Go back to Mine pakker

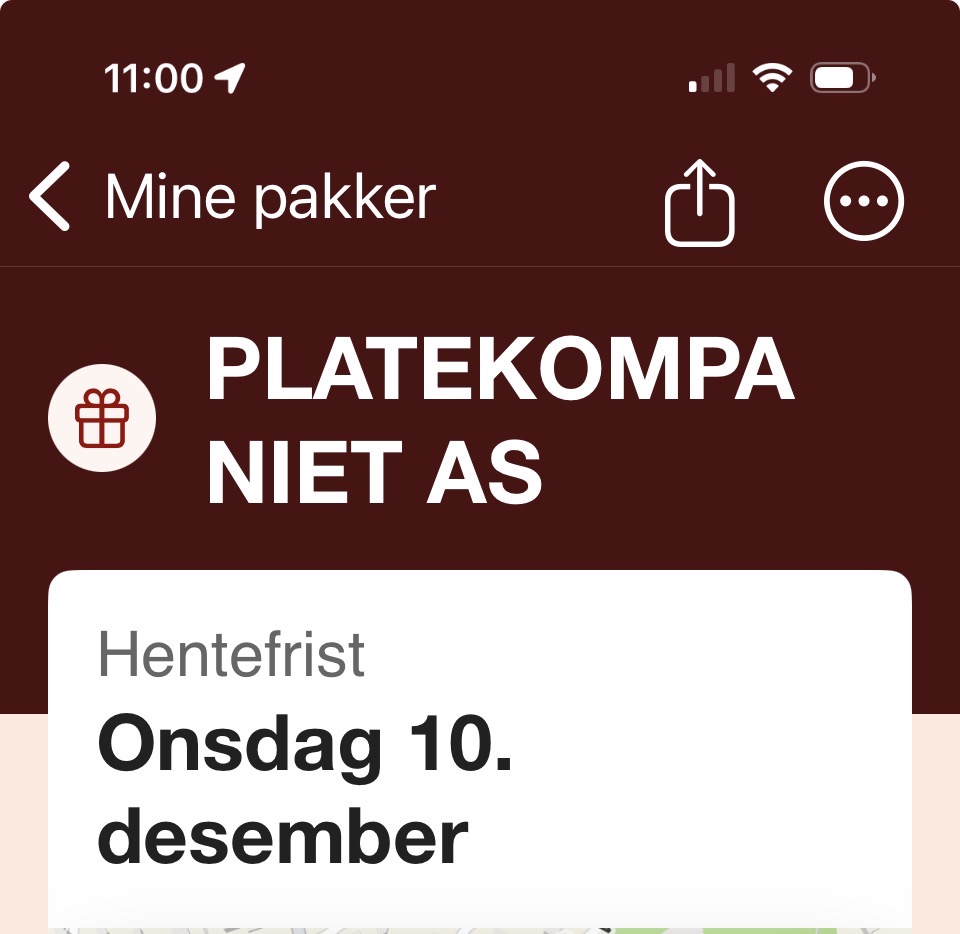point(232,198)
